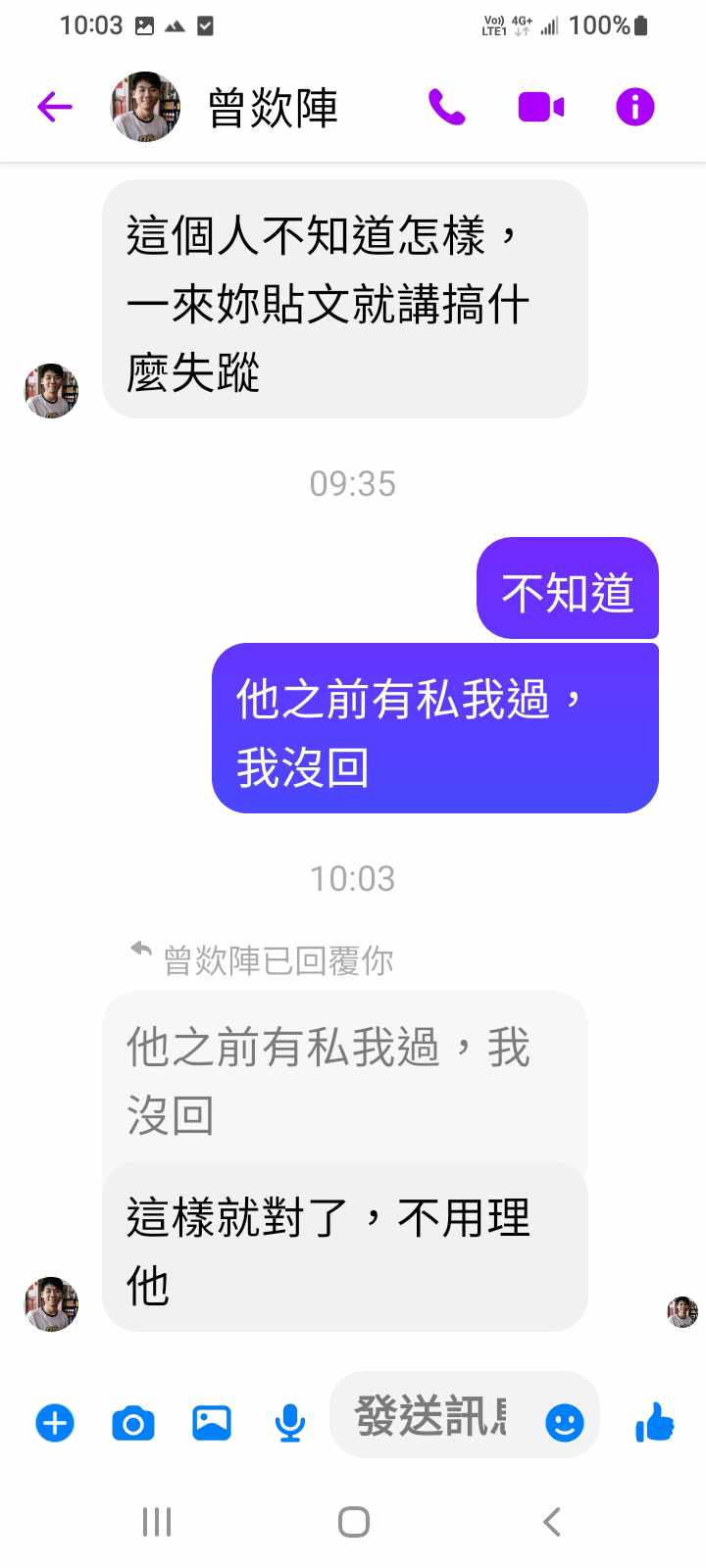Tap the 發送訊息 message field
The width and height of the screenshot is (706, 1568).
coord(431,1416)
